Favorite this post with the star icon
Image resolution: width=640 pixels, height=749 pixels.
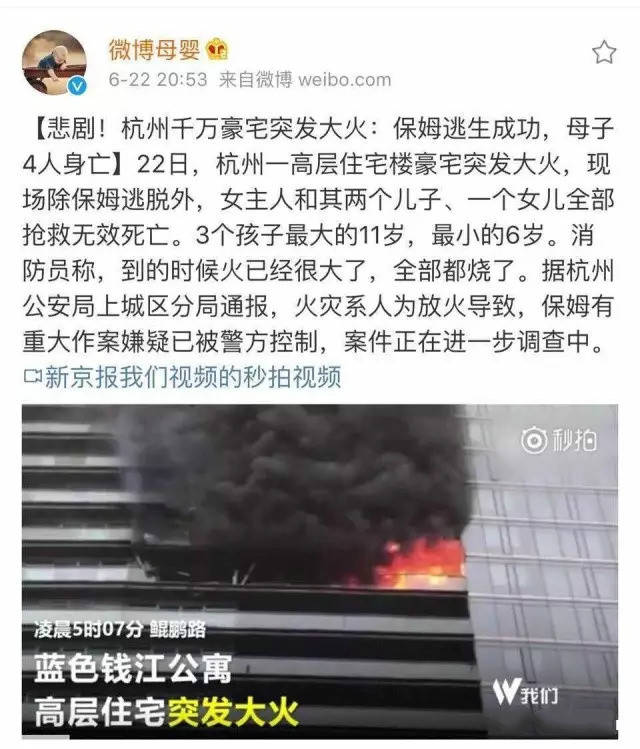(x=603, y=52)
